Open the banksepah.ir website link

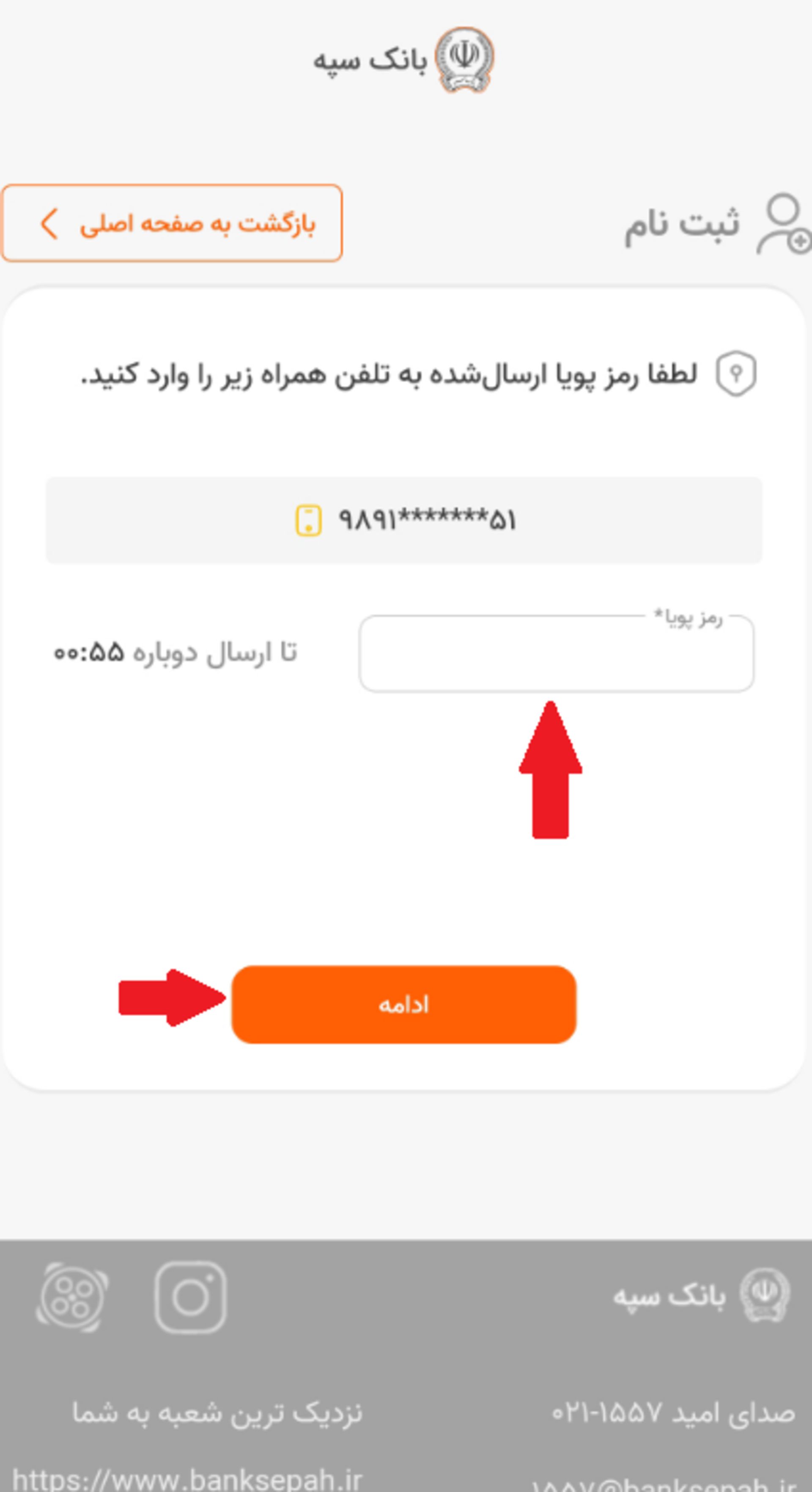tap(187, 1480)
